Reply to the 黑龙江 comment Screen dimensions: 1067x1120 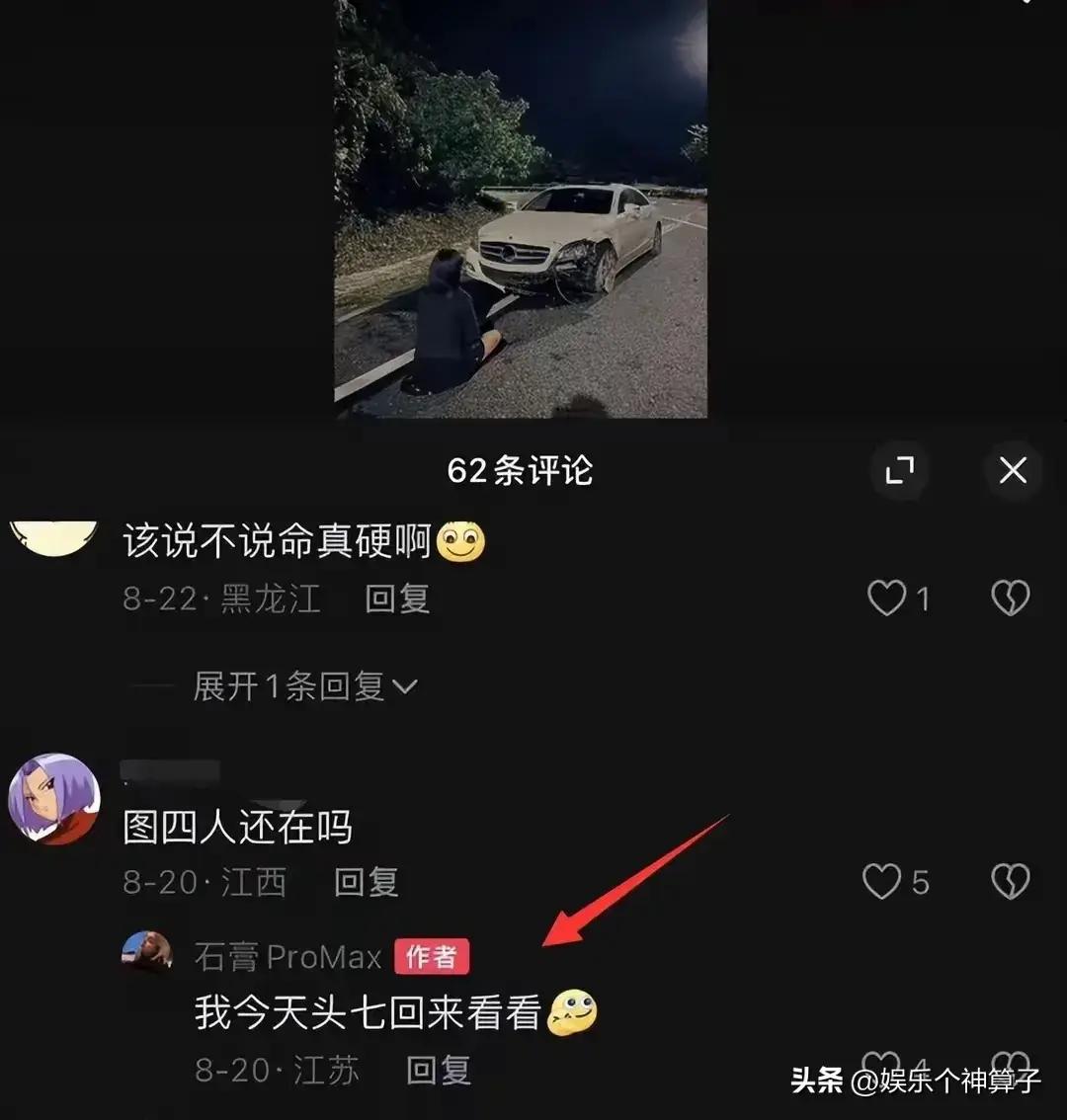[x=397, y=600]
